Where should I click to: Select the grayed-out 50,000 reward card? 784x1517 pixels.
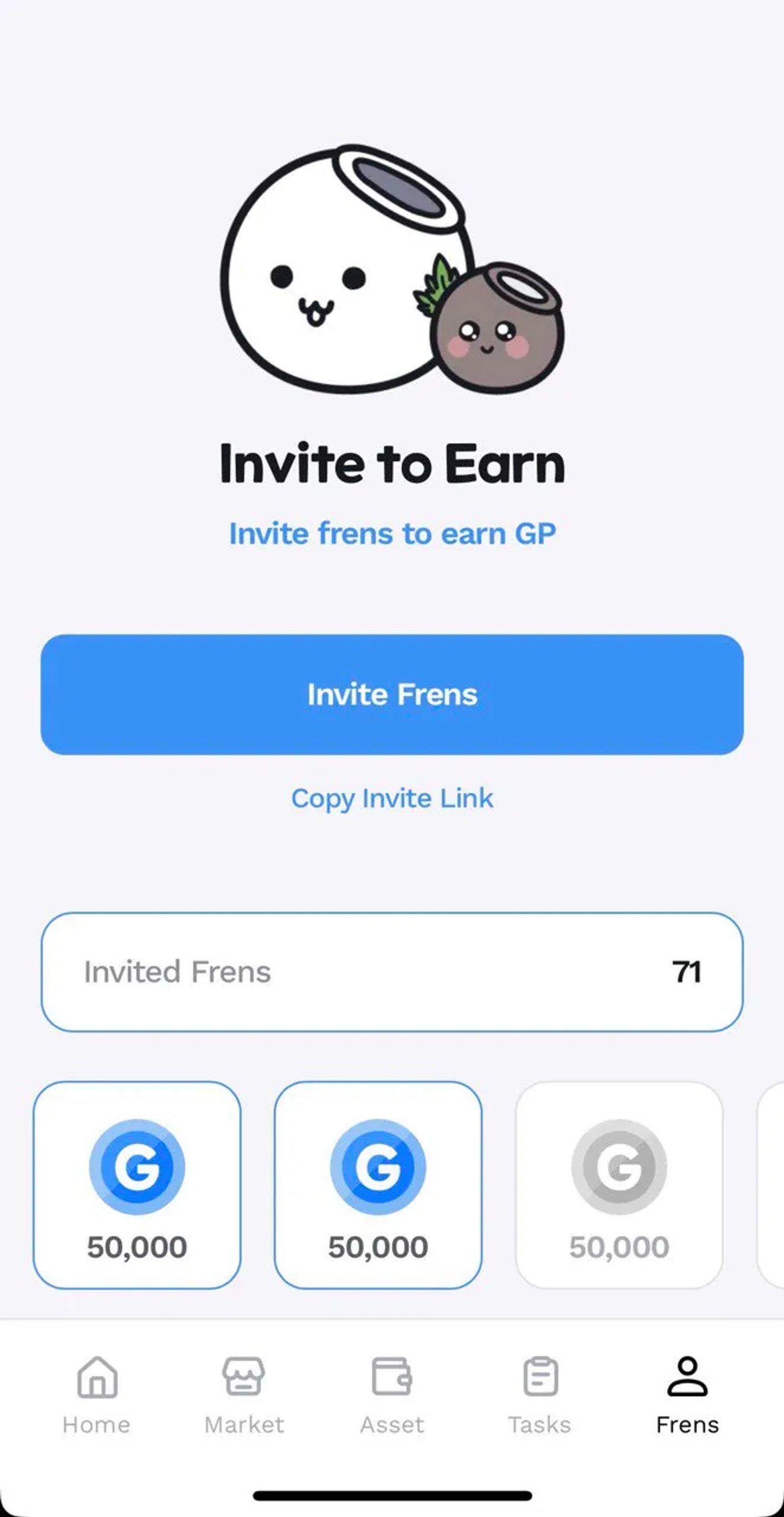[620, 1184]
